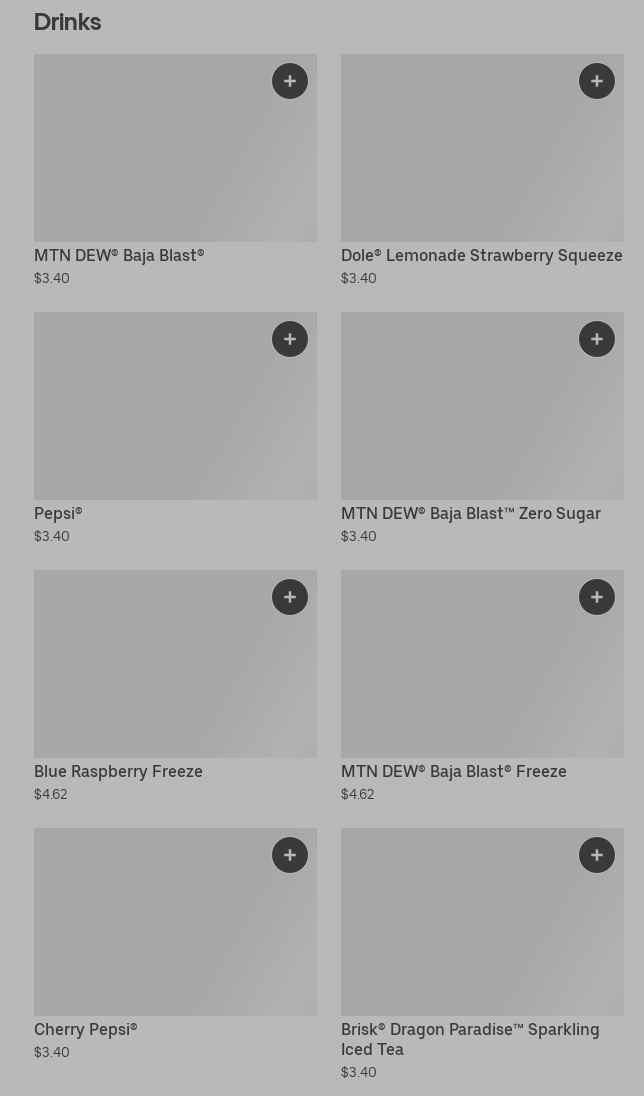Add Blue Raspberry Freeze to cart
Image resolution: width=644 pixels, height=1096 pixels.
click(290, 597)
